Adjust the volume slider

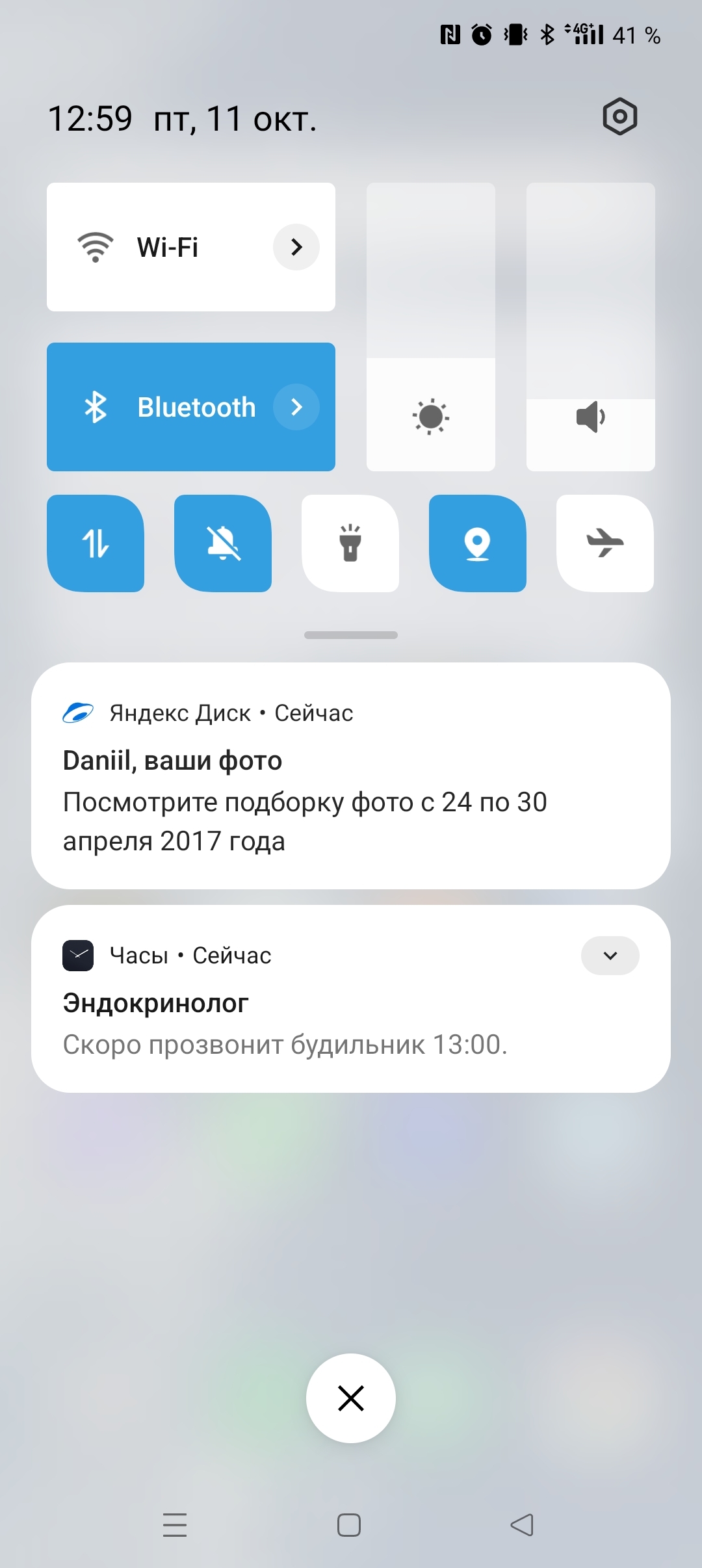click(590, 326)
